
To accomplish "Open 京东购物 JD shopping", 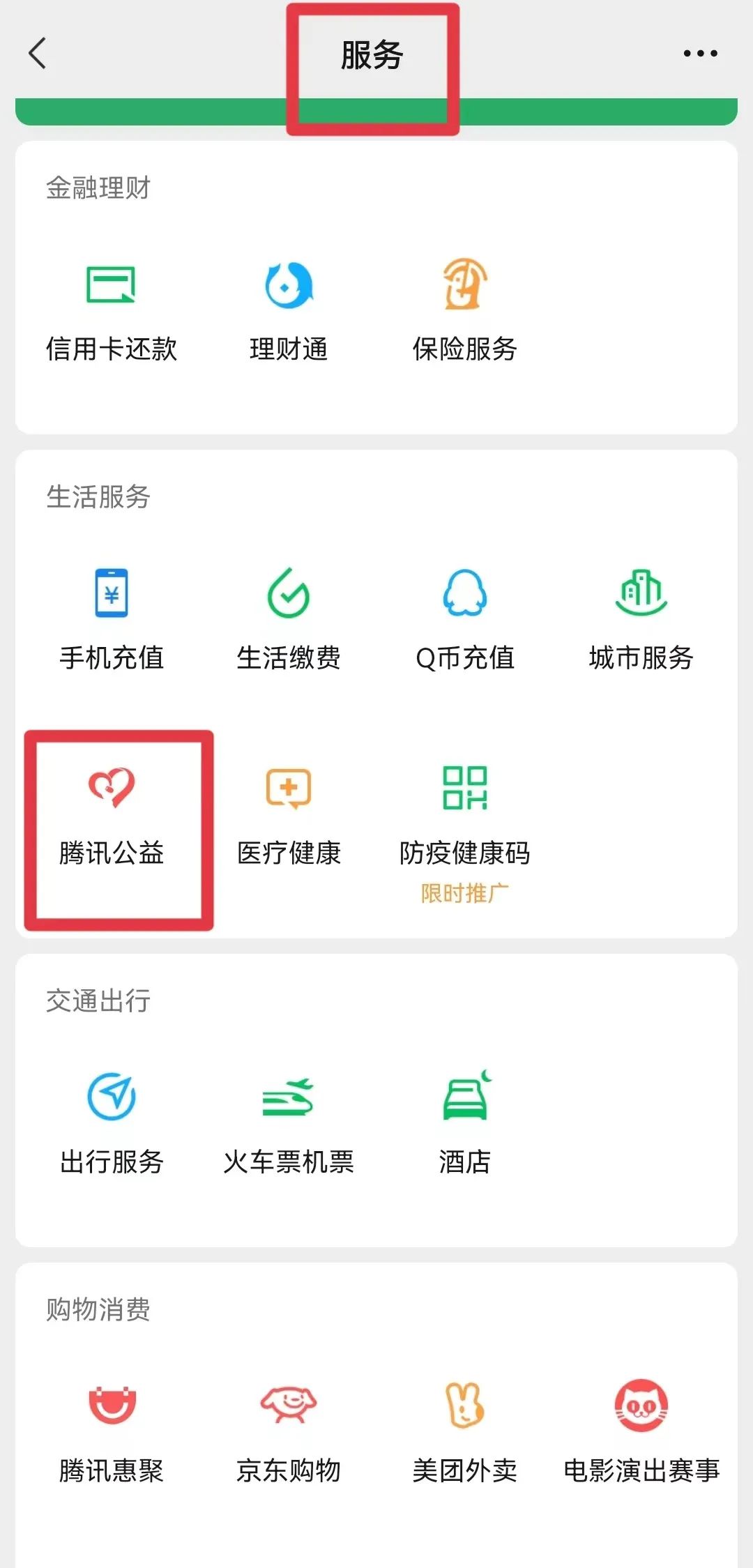I will [289, 1431].
